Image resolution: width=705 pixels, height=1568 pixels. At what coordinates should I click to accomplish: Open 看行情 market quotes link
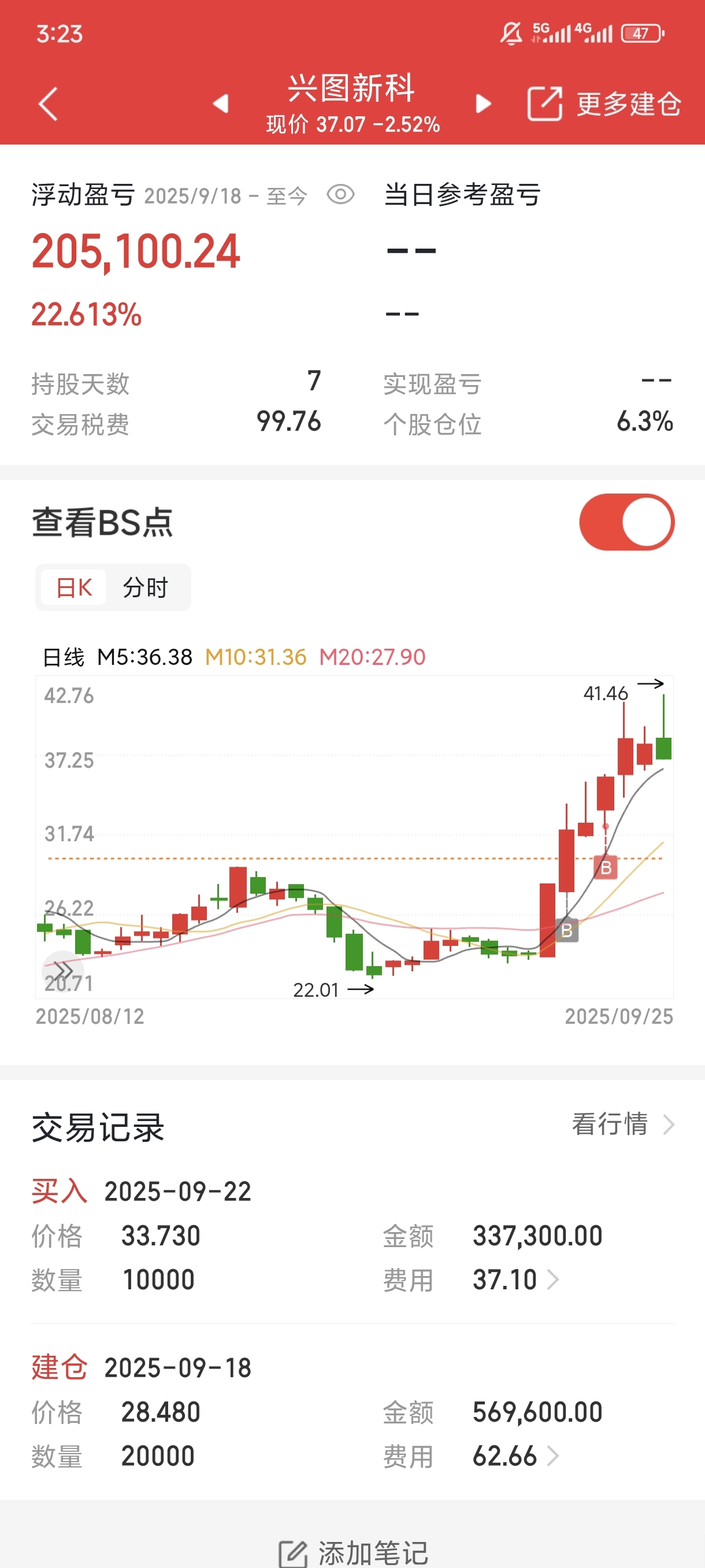pos(623,1123)
